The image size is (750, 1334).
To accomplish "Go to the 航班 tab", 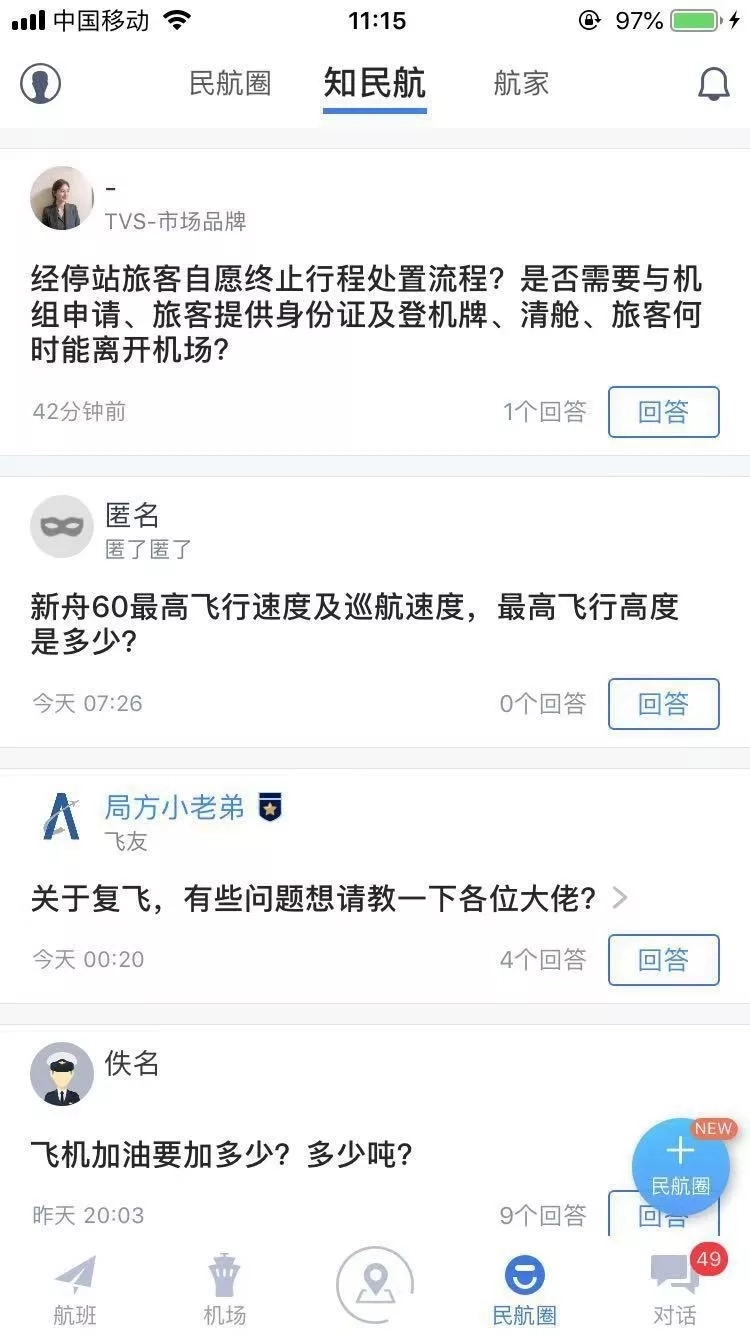I will [x=75, y=1290].
